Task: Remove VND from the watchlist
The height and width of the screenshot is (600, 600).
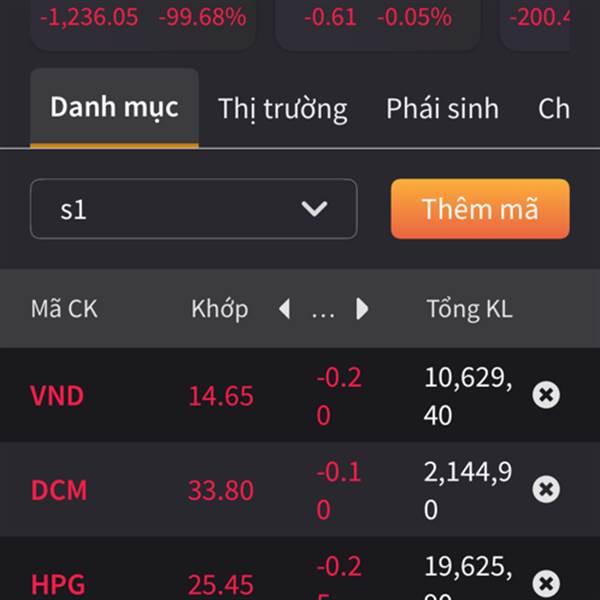Action: point(545,395)
